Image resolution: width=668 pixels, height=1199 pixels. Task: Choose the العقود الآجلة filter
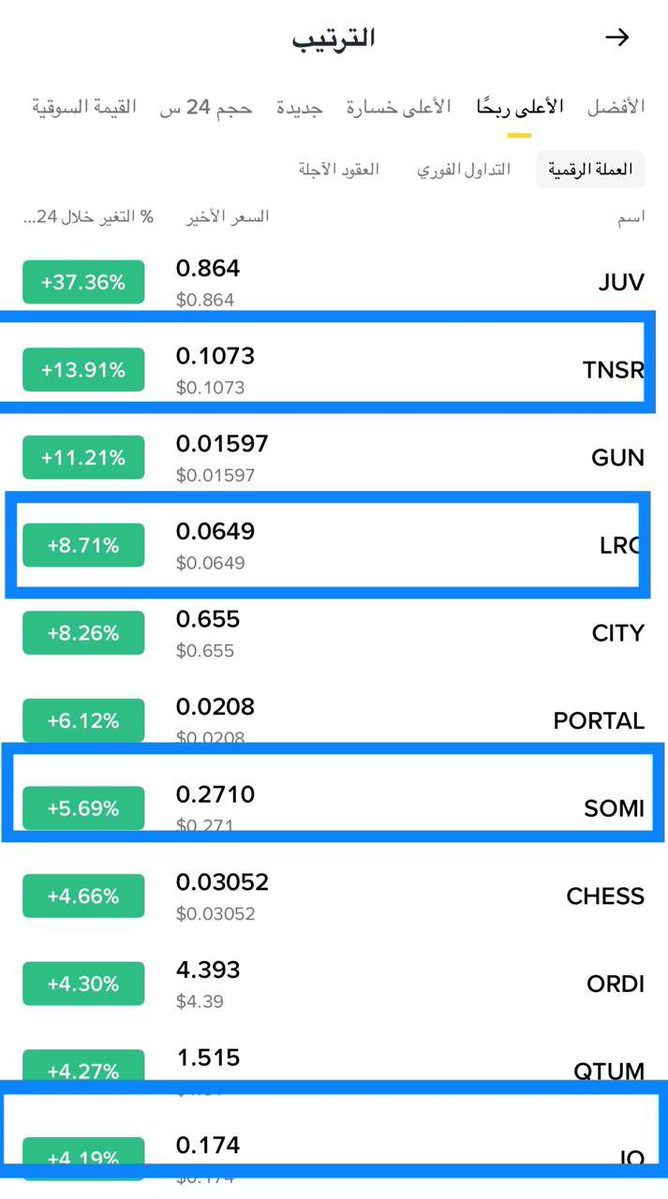click(x=339, y=169)
